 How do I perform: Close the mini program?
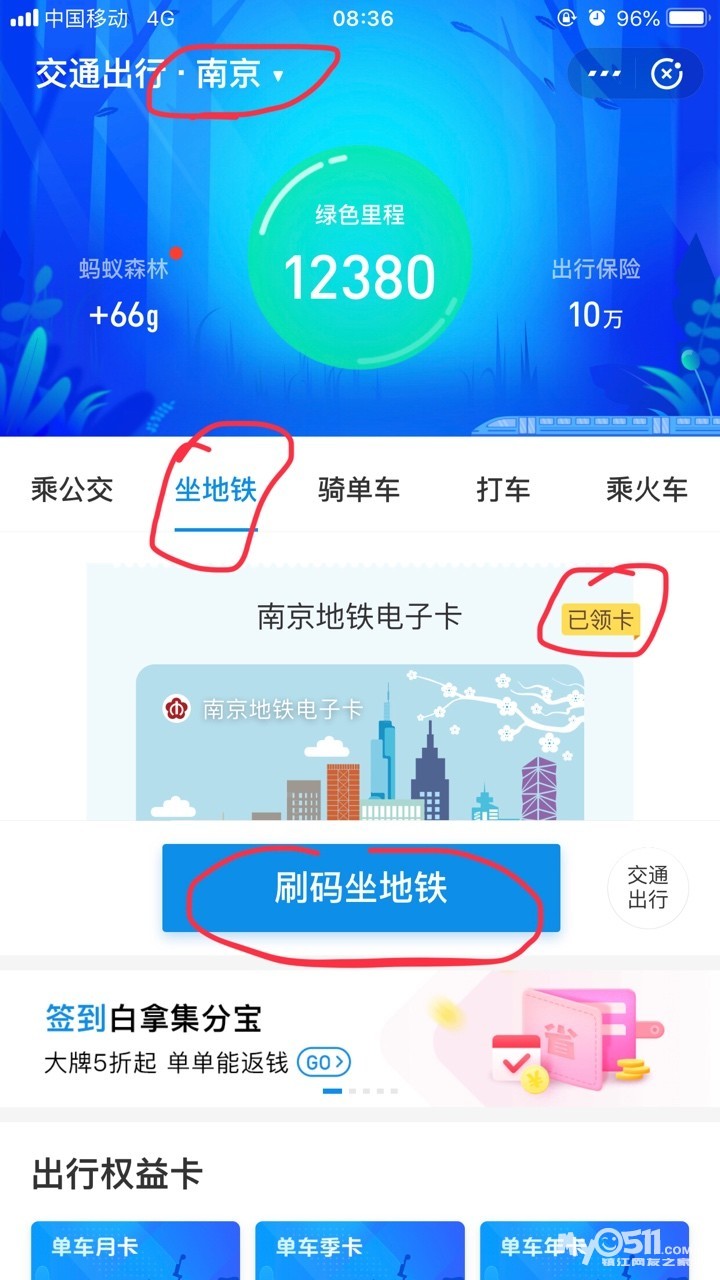[667, 74]
